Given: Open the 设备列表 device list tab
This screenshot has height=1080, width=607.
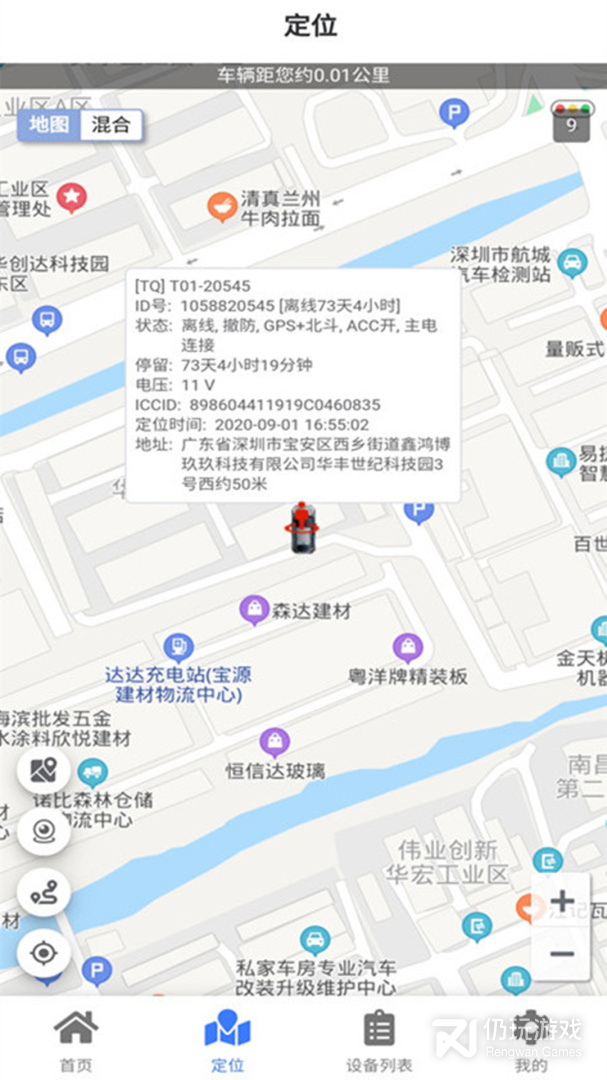Looking at the screenshot, I should (379, 1040).
